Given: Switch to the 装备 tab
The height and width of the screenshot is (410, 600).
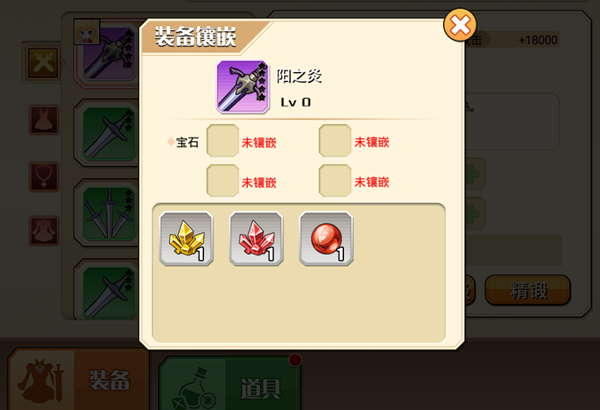Looking at the screenshot, I should (78, 382).
